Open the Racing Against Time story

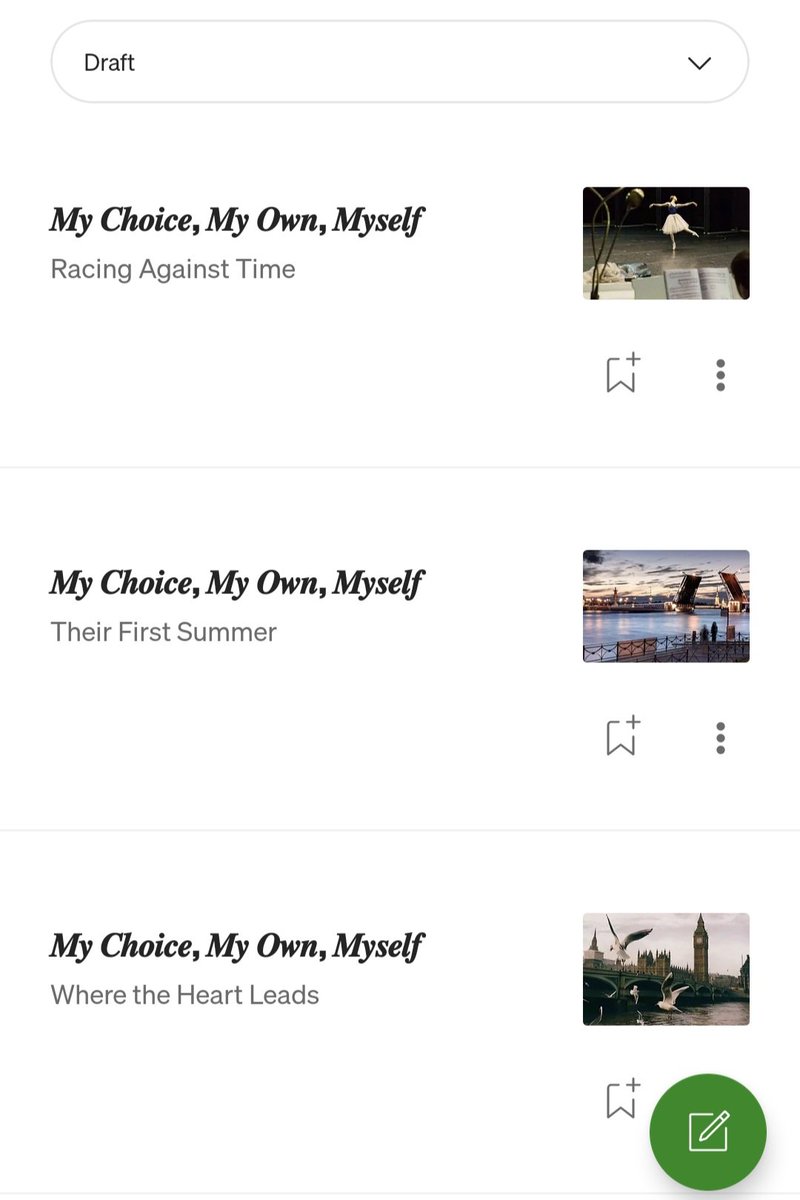coord(237,220)
